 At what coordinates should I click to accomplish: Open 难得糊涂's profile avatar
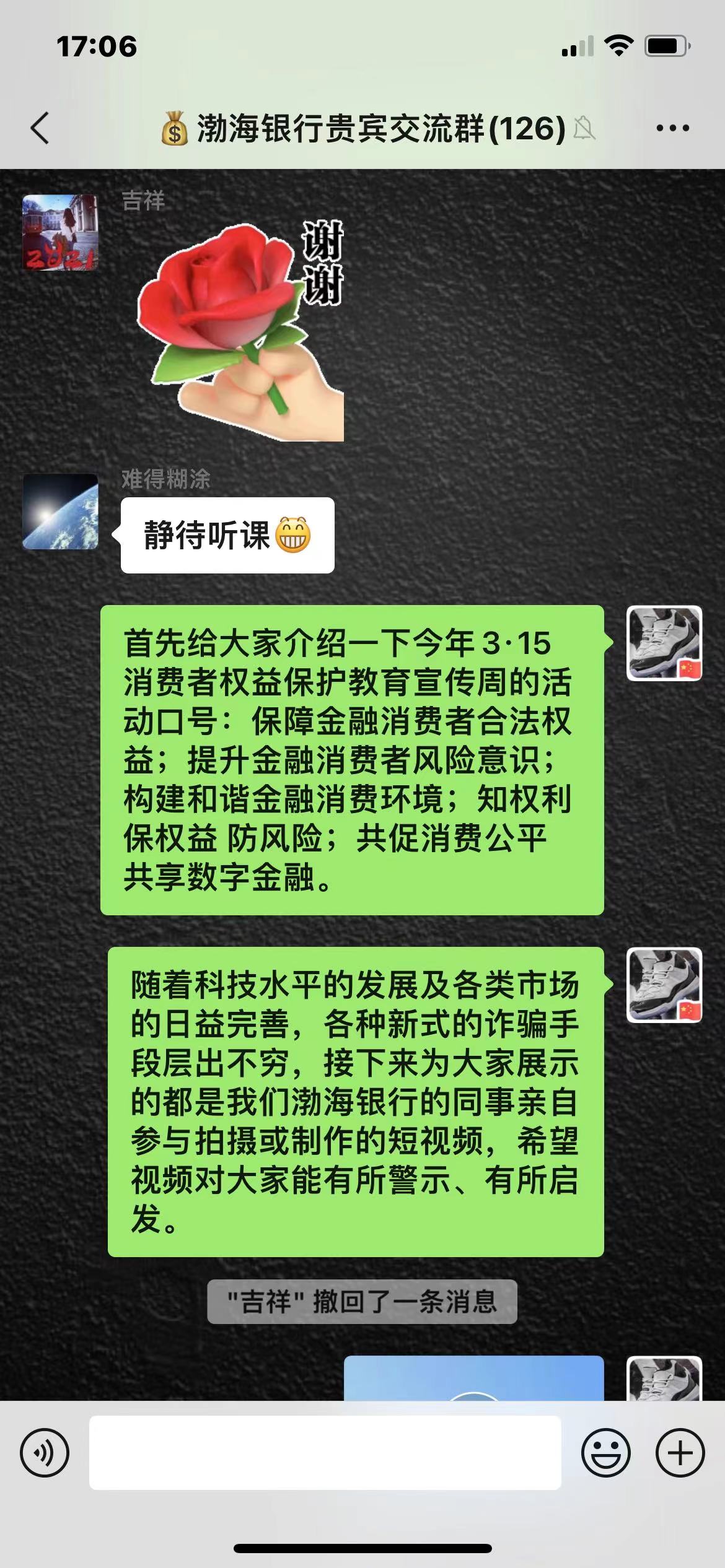[x=60, y=512]
